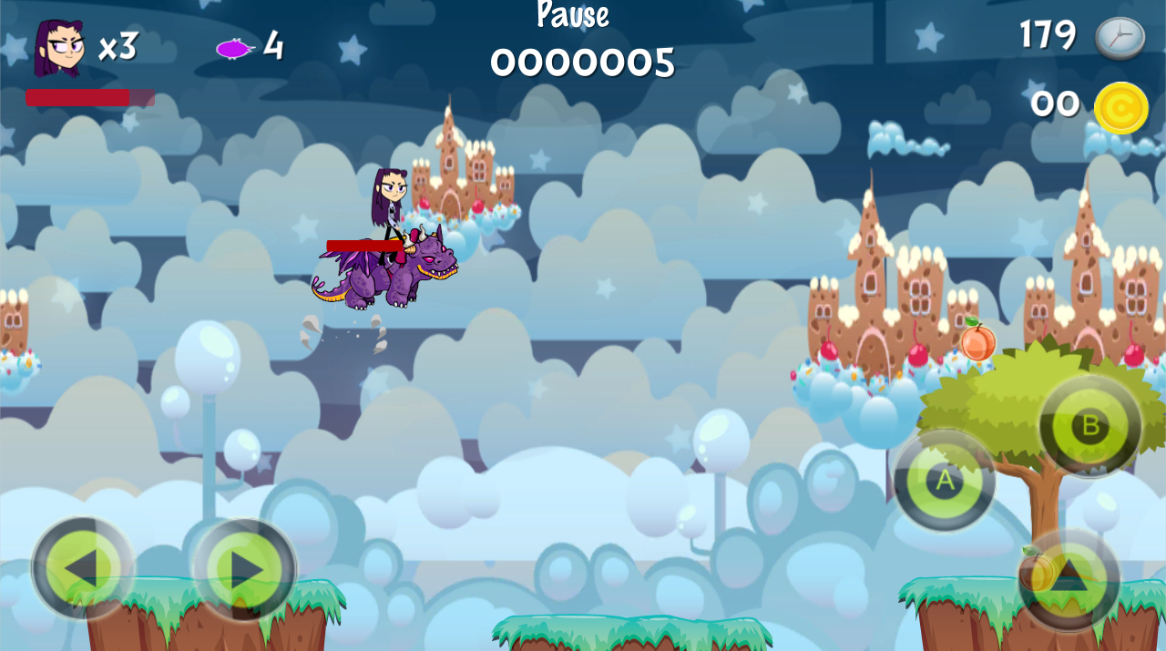
Task: Move the character left with the arrow
Action: coord(83,568)
